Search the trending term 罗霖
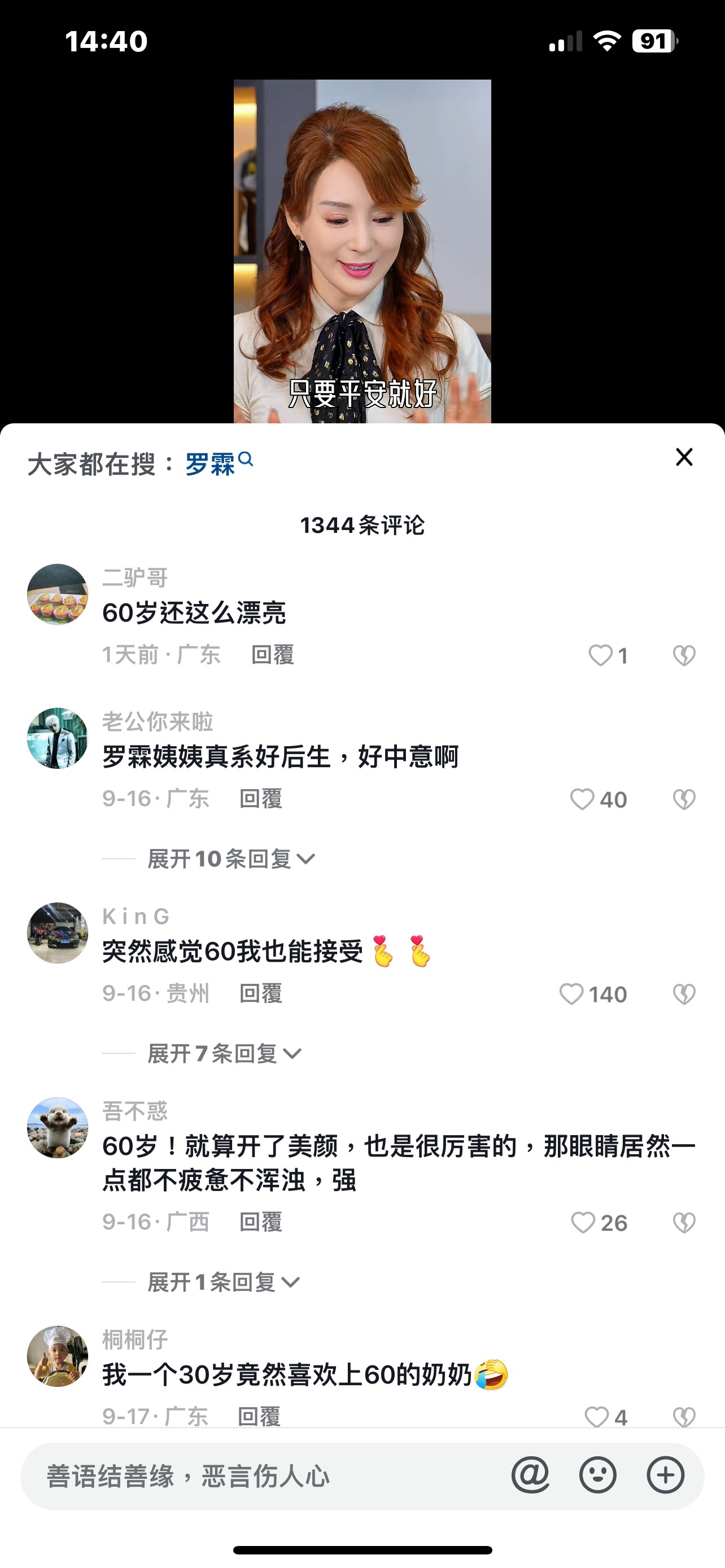725x1568 pixels. (219, 464)
